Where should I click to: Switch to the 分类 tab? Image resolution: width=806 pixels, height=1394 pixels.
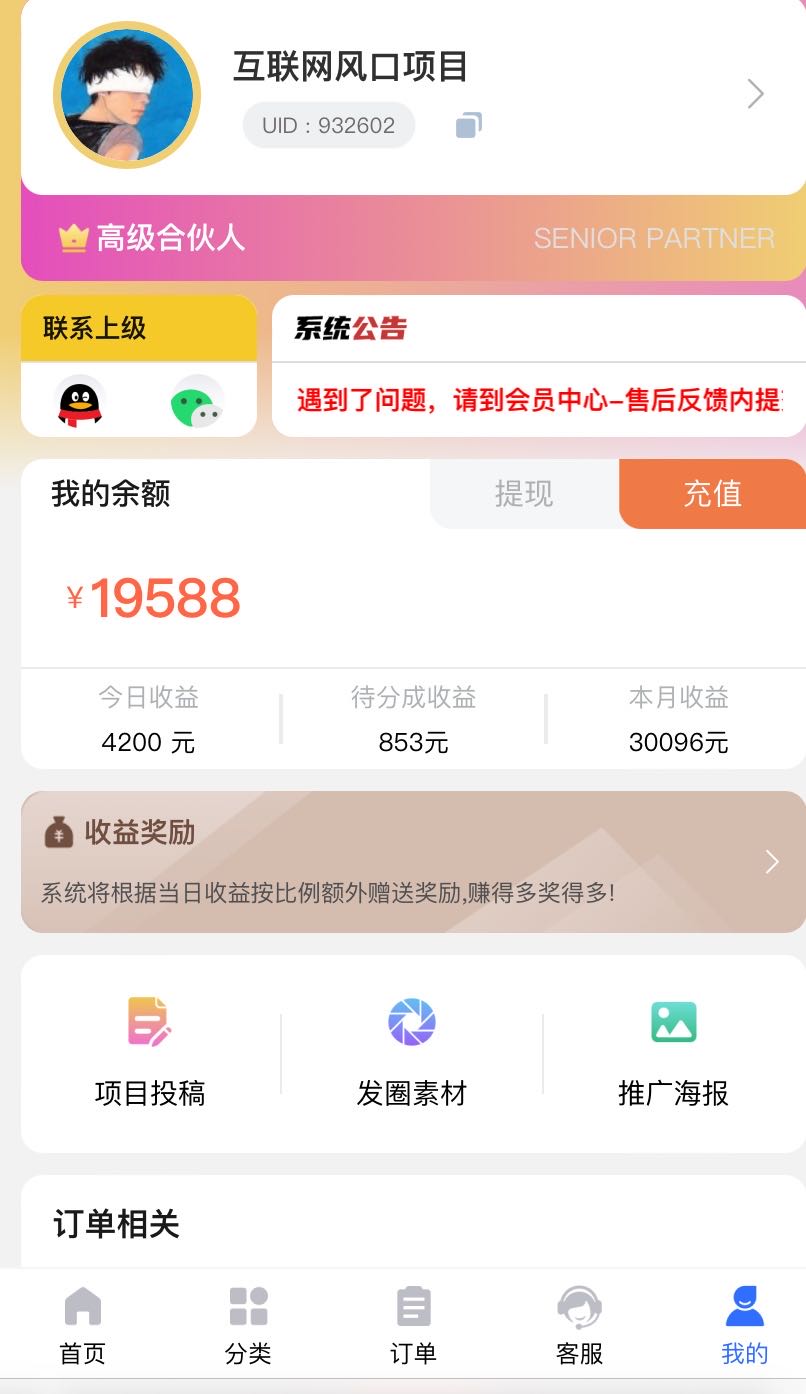(x=248, y=1326)
